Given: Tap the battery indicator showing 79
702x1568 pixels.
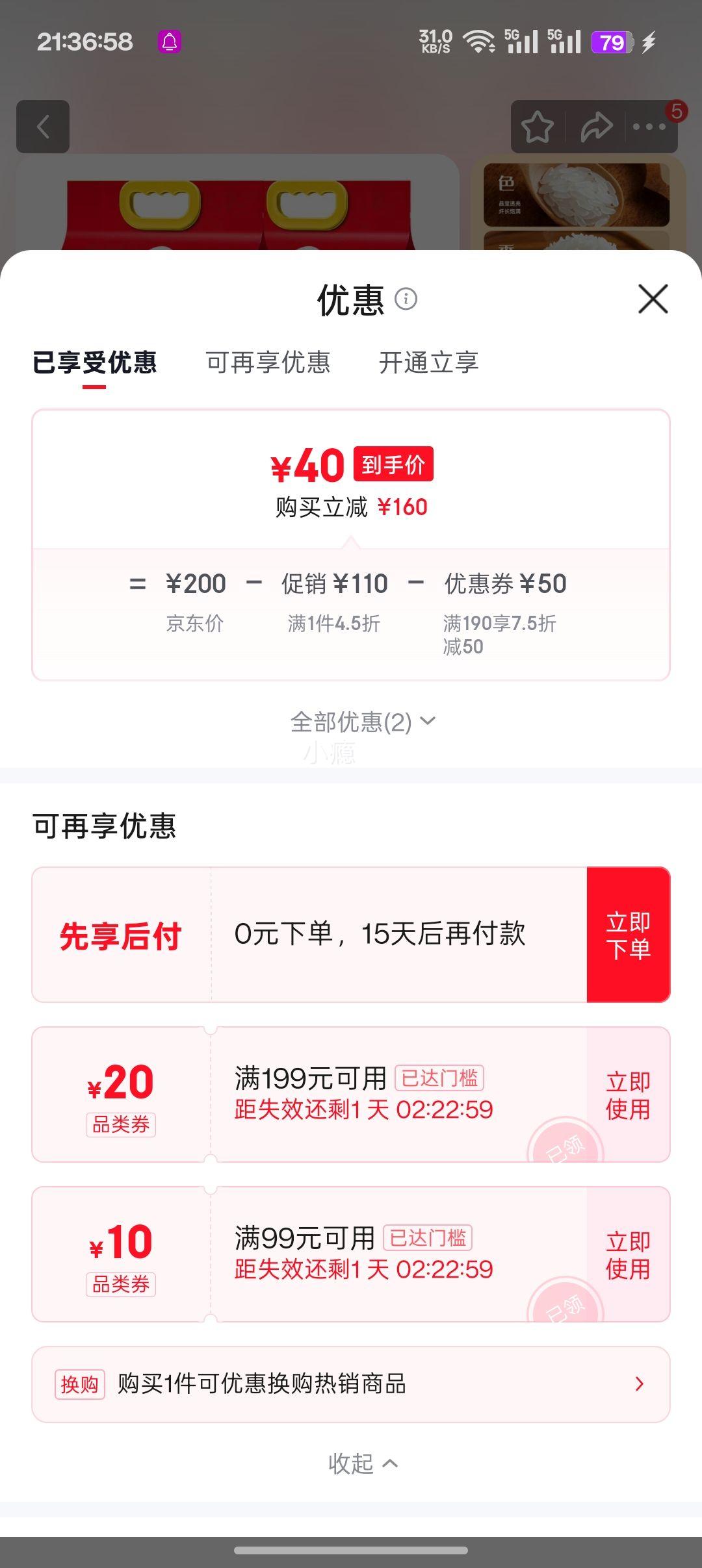Looking at the screenshot, I should pos(610,40).
